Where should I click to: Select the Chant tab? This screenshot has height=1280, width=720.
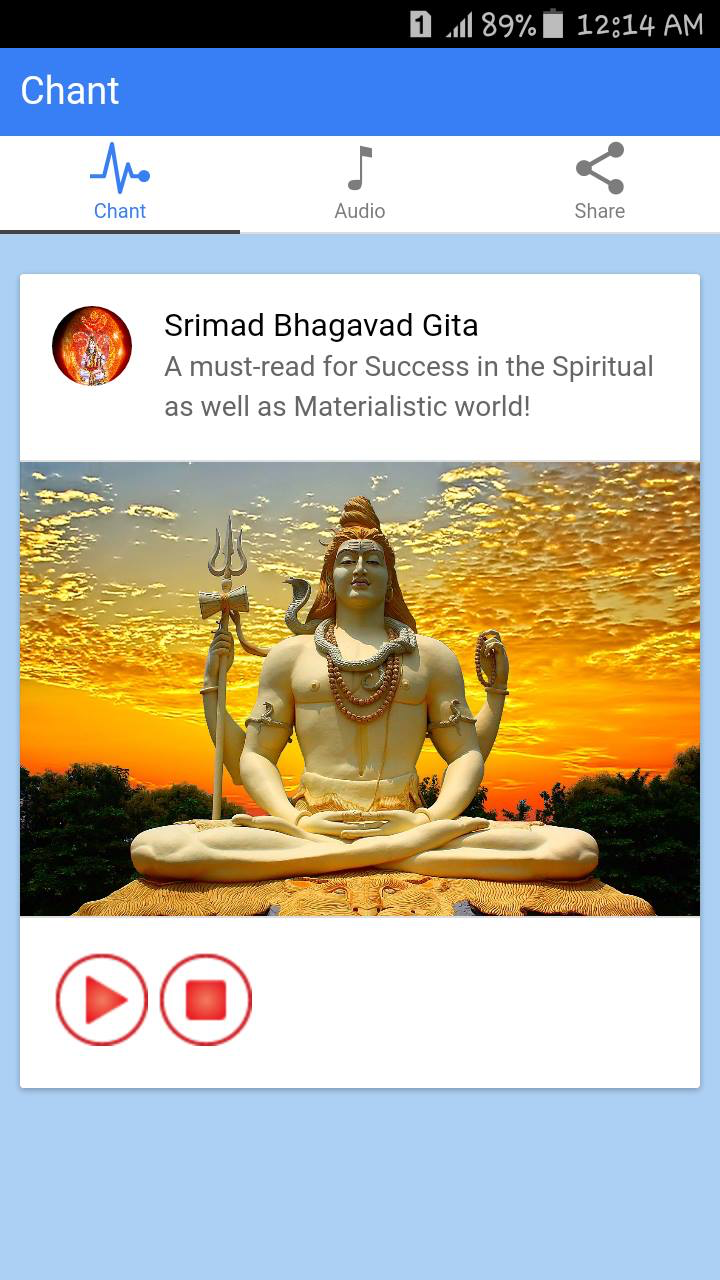point(120,184)
